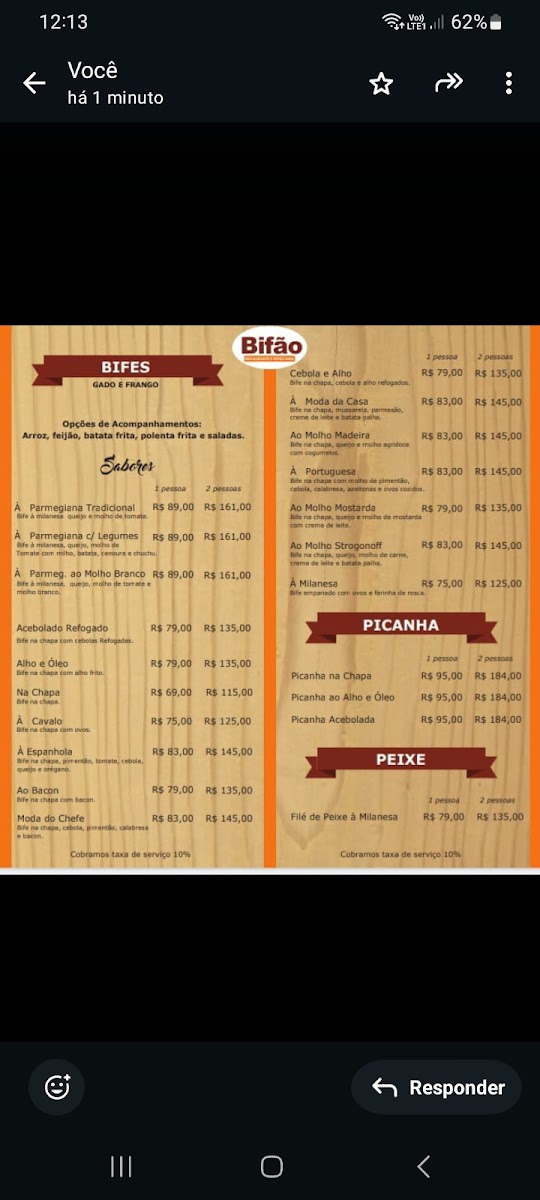Open recent apps from the navigation bar
Screen dimensions: 540x1200
pyautogui.click(x=121, y=1166)
